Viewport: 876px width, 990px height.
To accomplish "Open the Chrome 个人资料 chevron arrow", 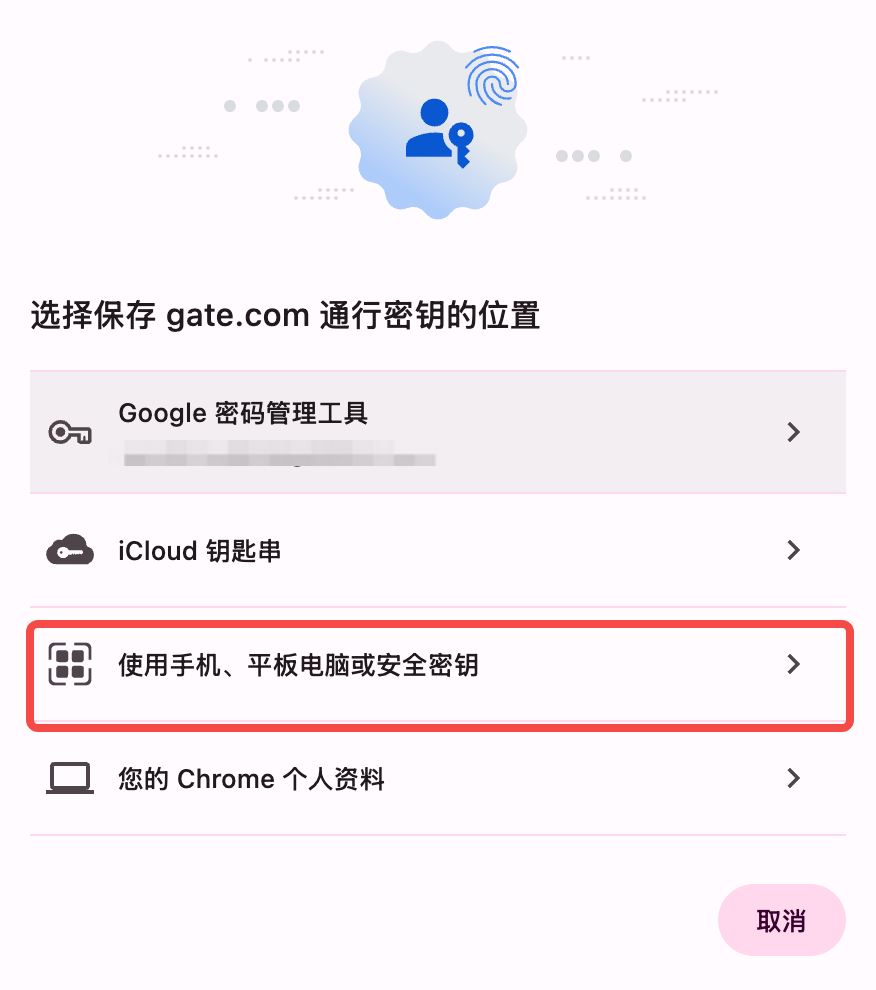I will [x=793, y=778].
